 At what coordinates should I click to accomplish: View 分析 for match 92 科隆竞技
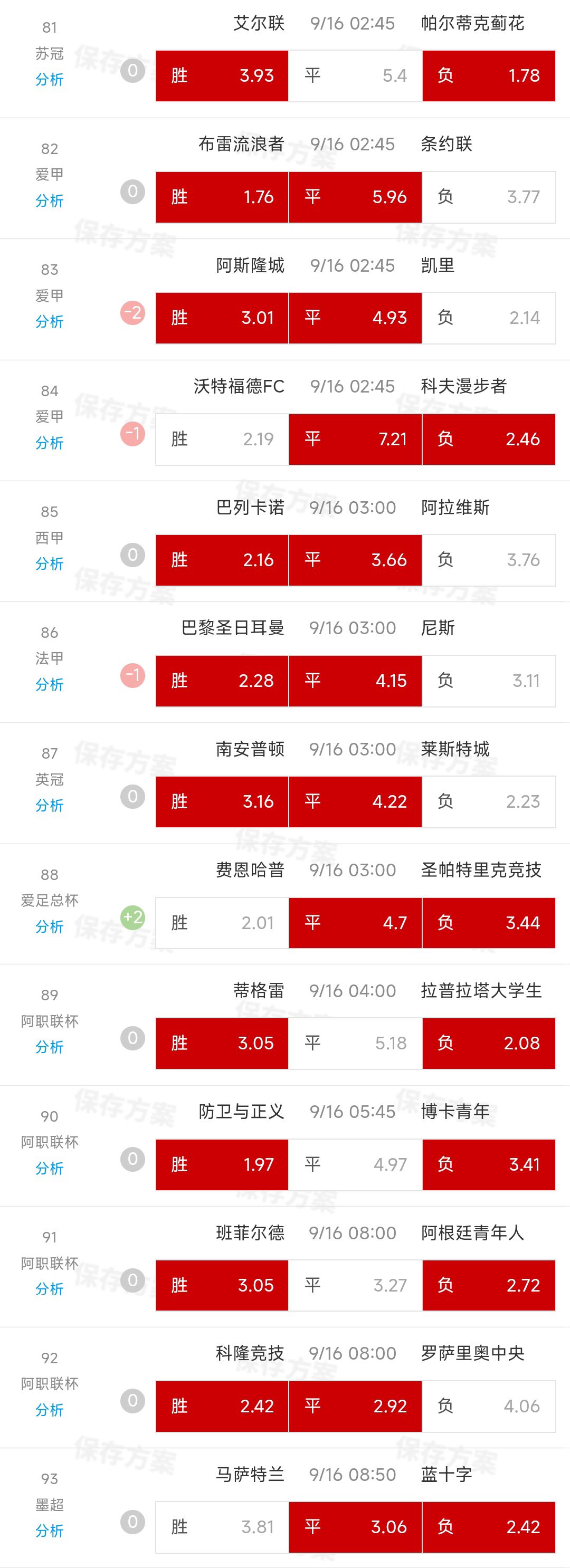pyautogui.click(x=49, y=1410)
